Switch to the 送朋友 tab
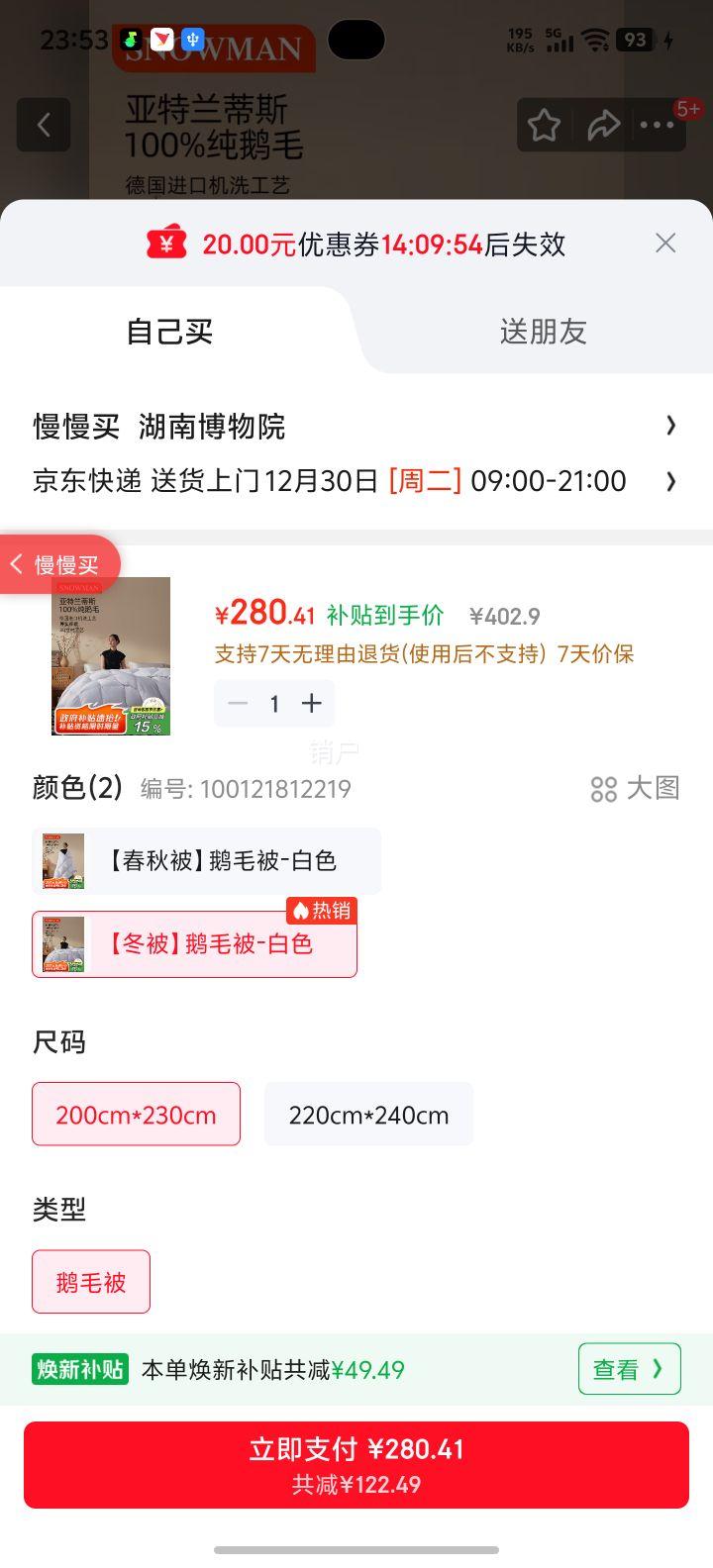The width and height of the screenshot is (713, 1568). 544,332
